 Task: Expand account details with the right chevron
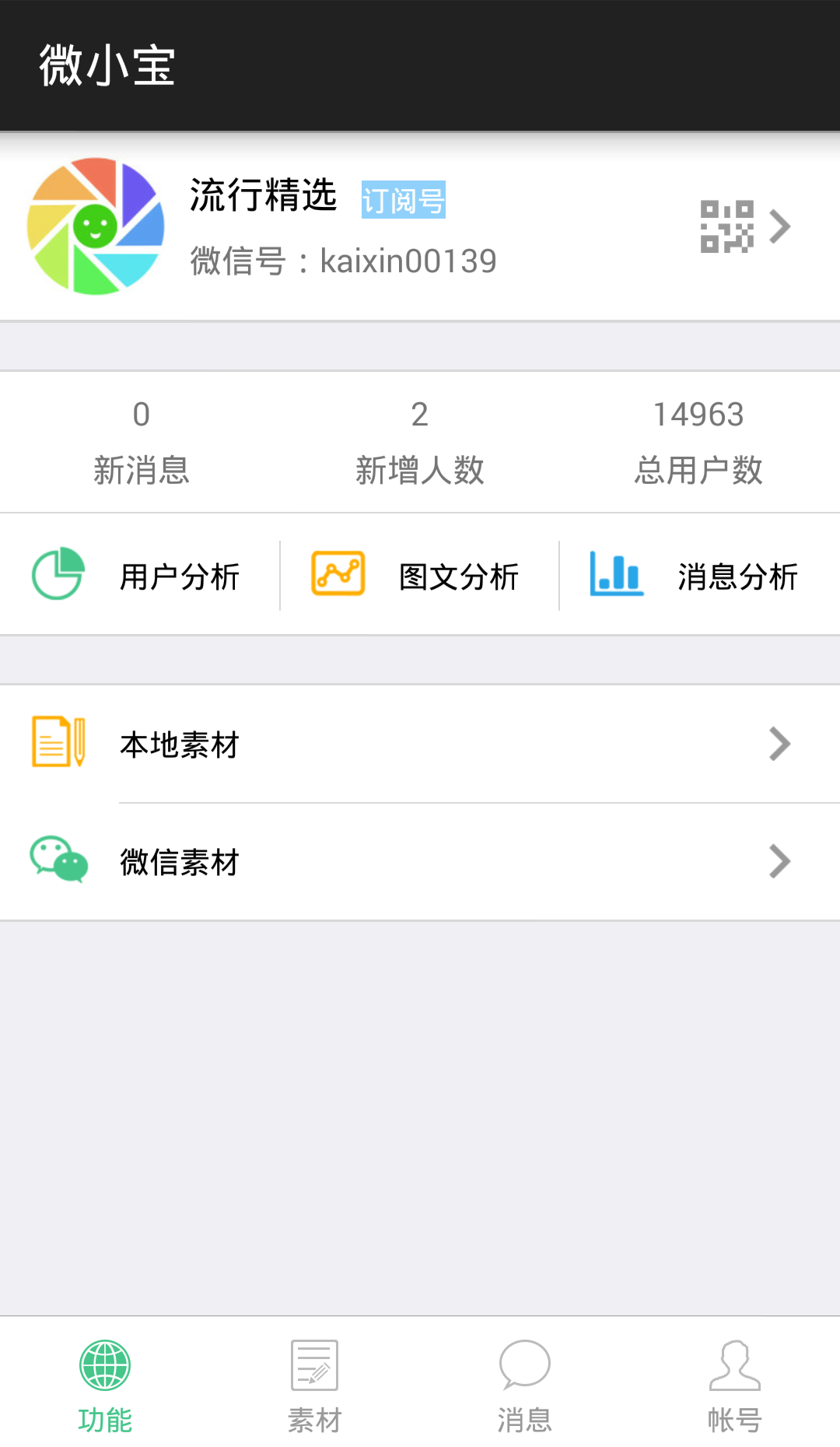[x=782, y=226]
